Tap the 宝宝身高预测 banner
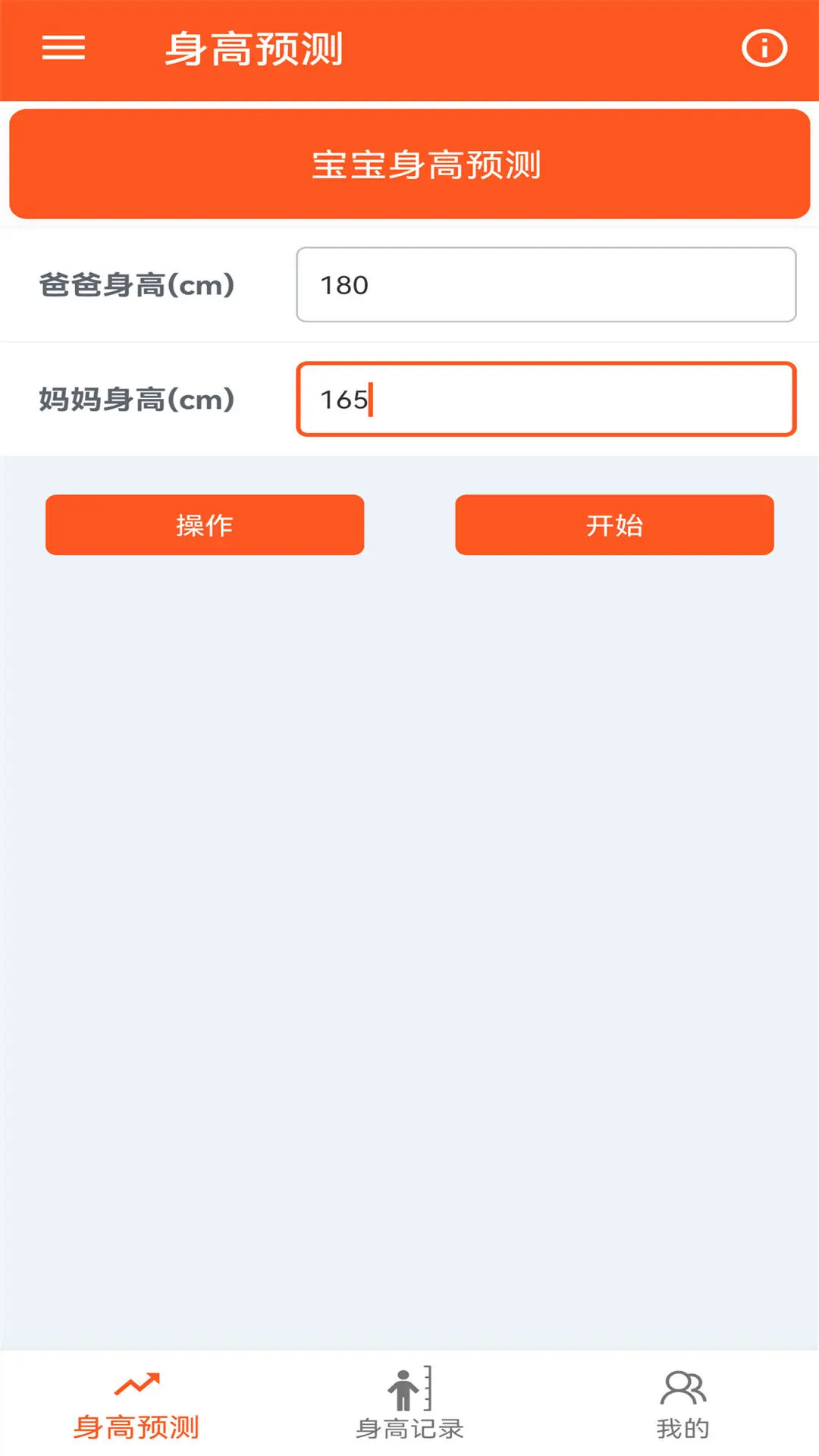This screenshot has width=819, height=1456. [409, 161]
